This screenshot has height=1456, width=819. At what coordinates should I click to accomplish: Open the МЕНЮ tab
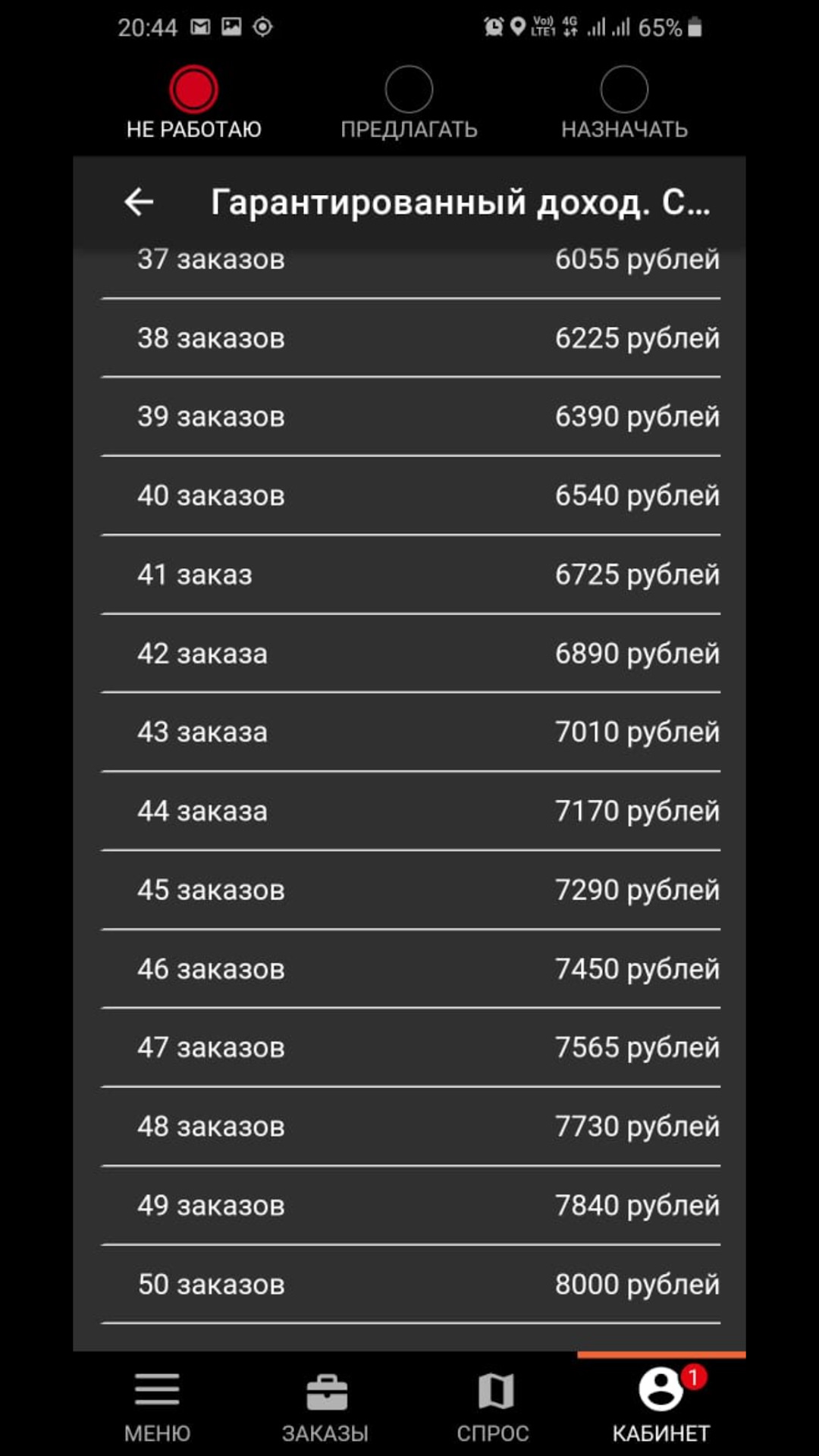coord(157,1405)
